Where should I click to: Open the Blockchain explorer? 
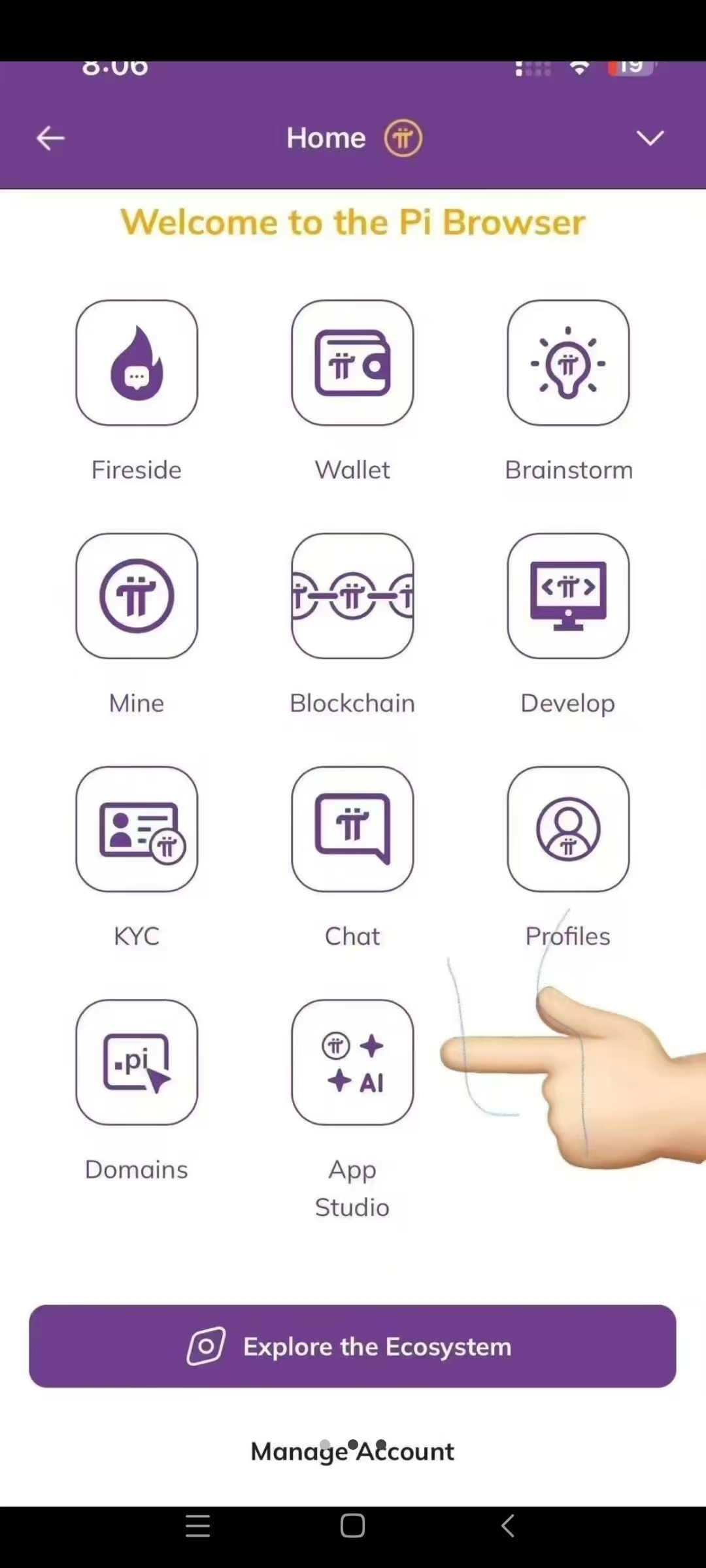[x=352, y=596]
